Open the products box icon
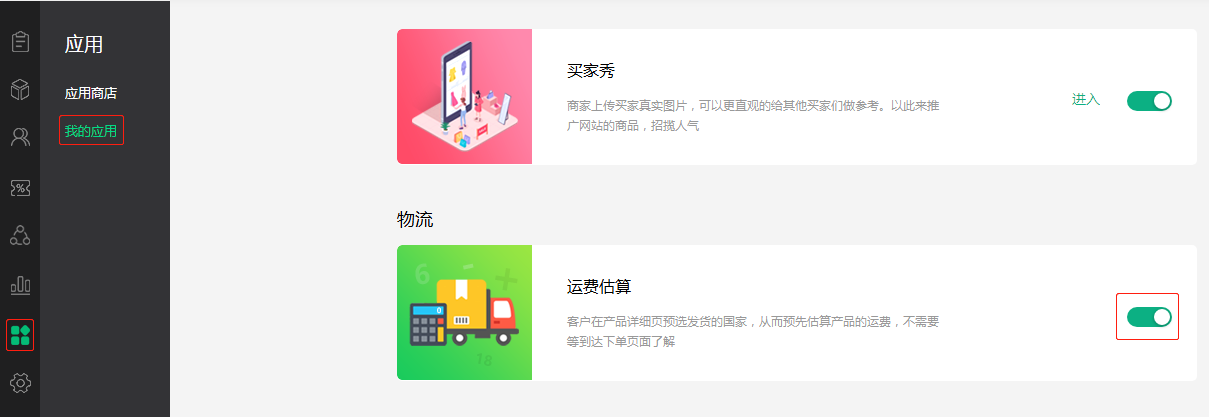Image resolution: width=1209 pixels, height=417 pixels. (x=20, y=90)
